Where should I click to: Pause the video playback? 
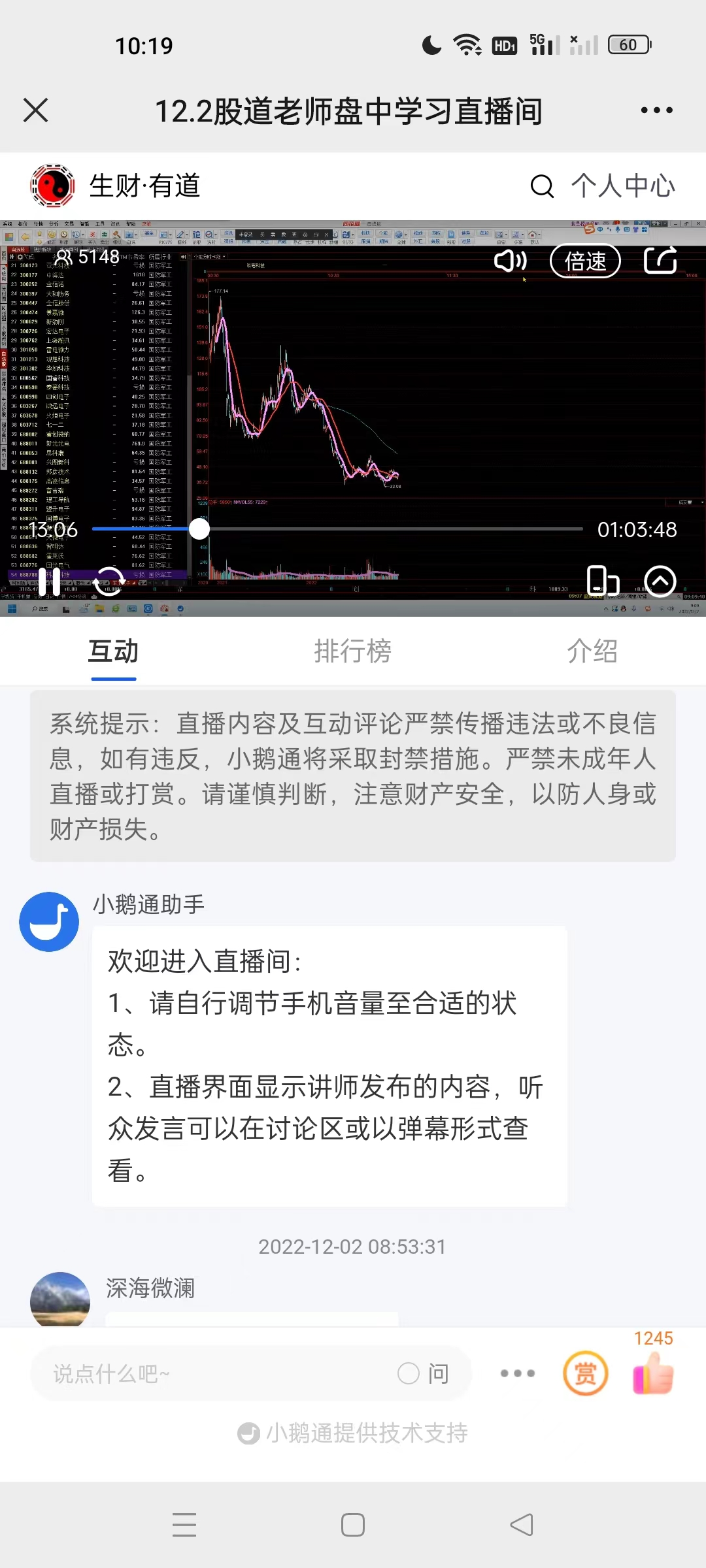point(49,581)
